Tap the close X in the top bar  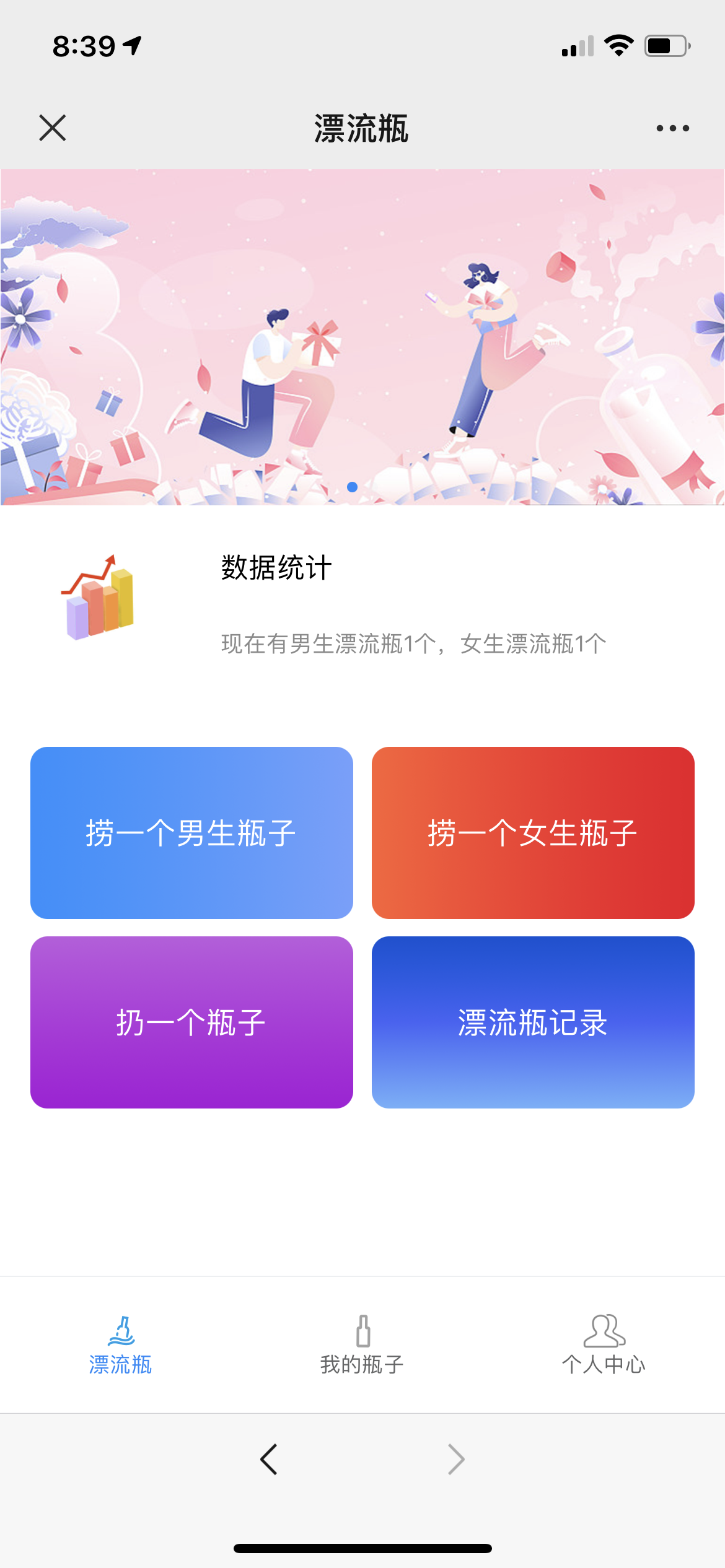[x=53, y=127]
